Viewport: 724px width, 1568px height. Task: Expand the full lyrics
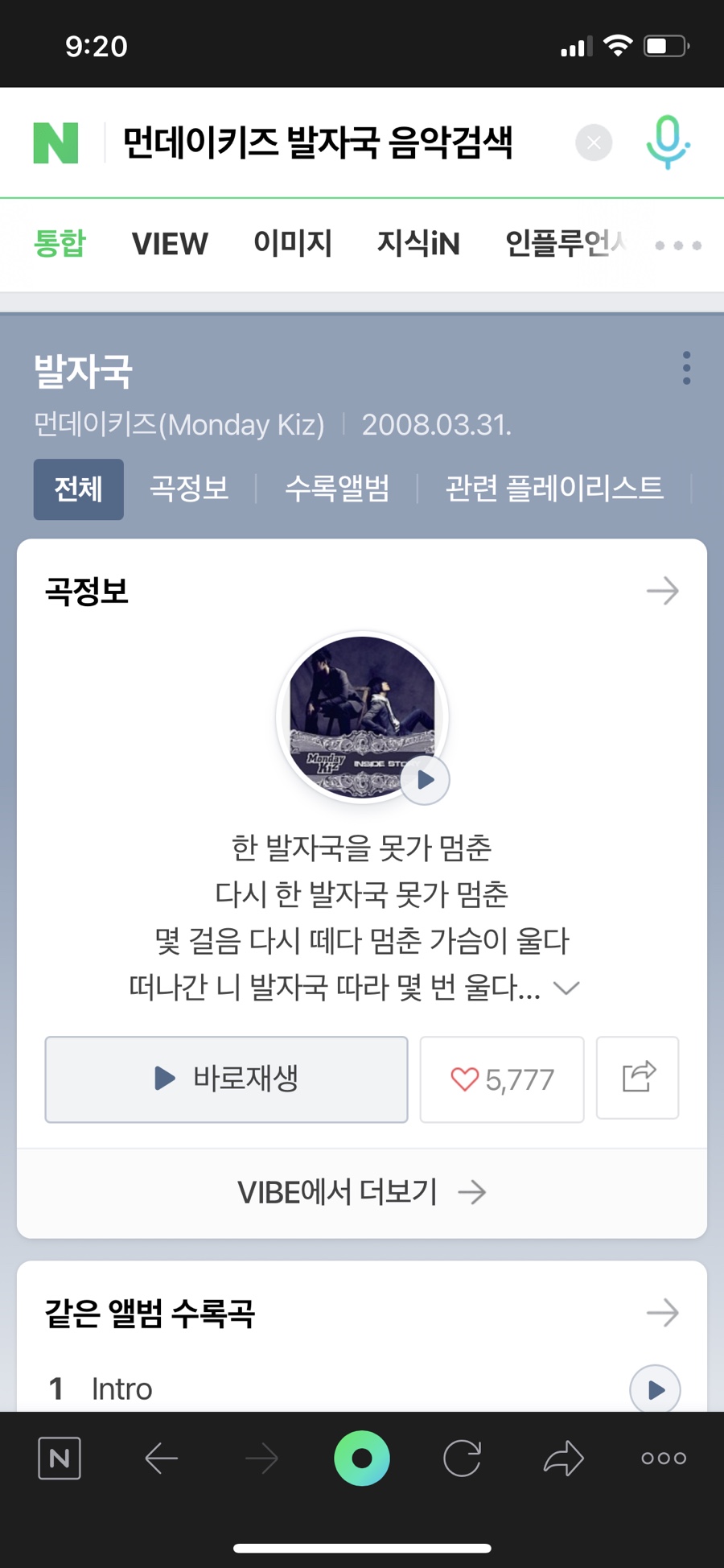[x=567, y=988]
